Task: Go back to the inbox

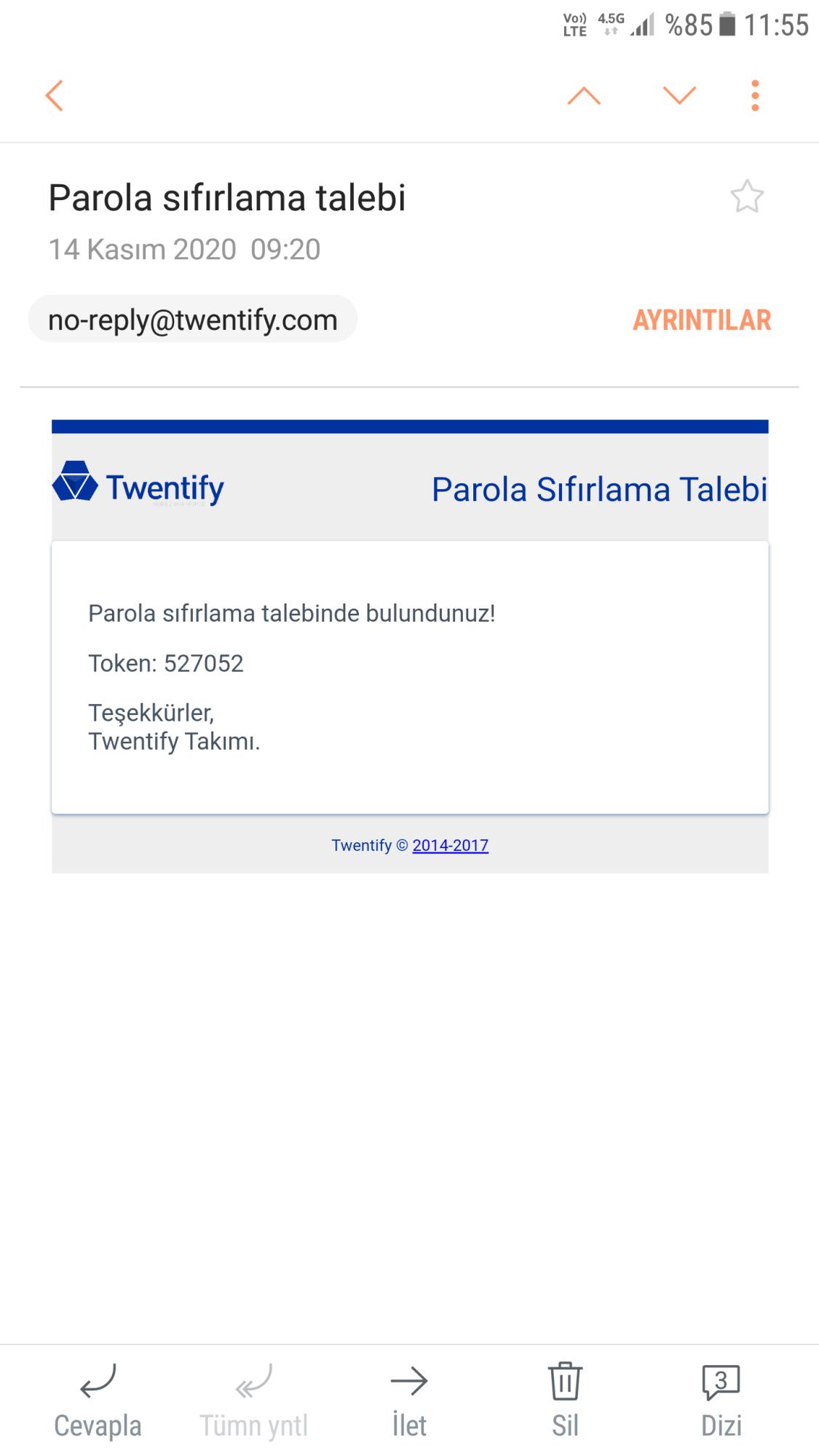Action: [x=55, y=95]
